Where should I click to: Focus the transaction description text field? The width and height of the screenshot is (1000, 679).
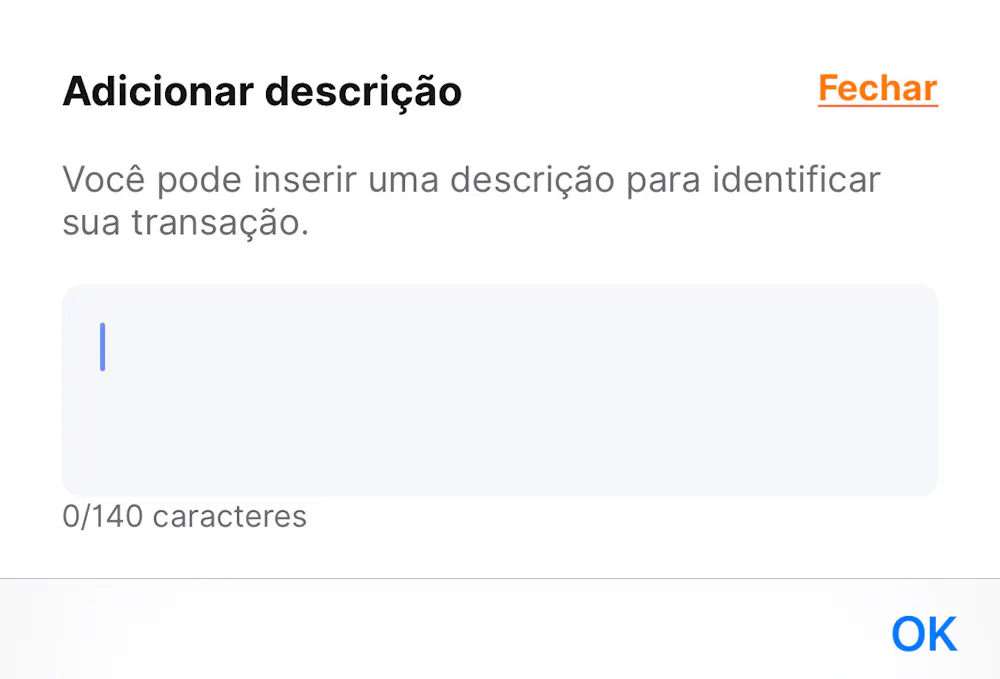point(499,390)
